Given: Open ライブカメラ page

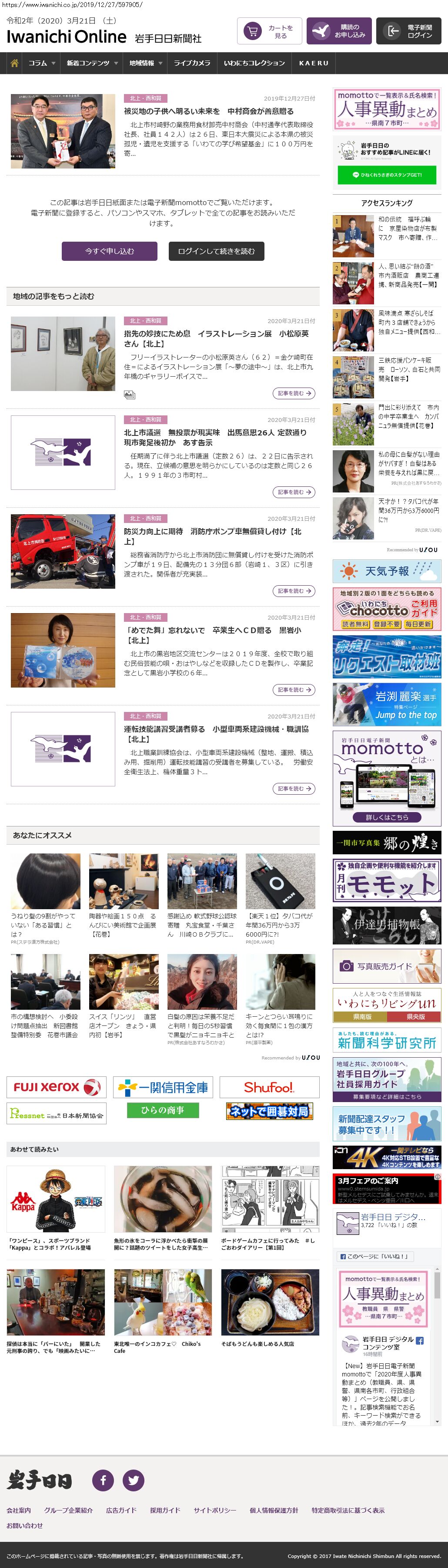Looking at the screenshot, I should point(192,63).
